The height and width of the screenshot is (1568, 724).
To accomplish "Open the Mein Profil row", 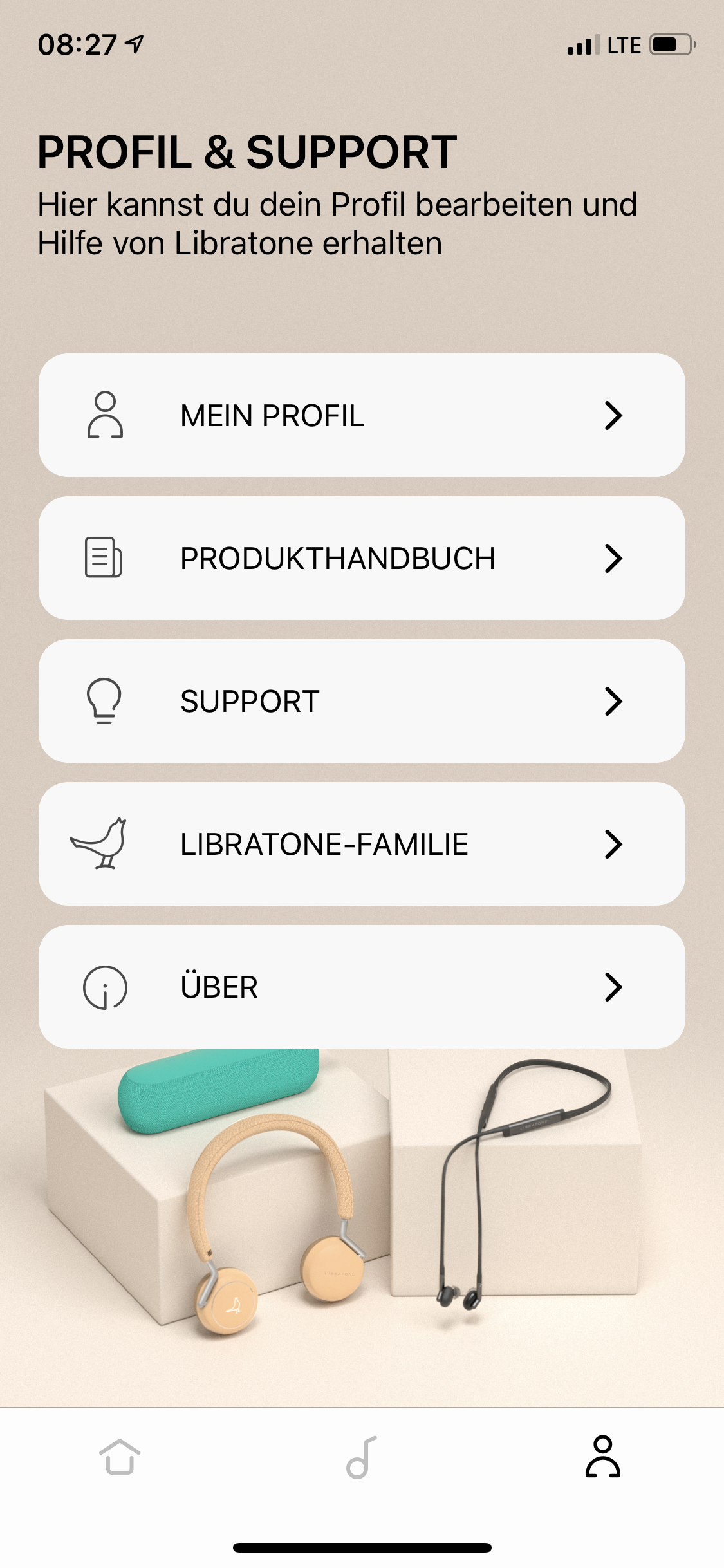I will 362,415.
